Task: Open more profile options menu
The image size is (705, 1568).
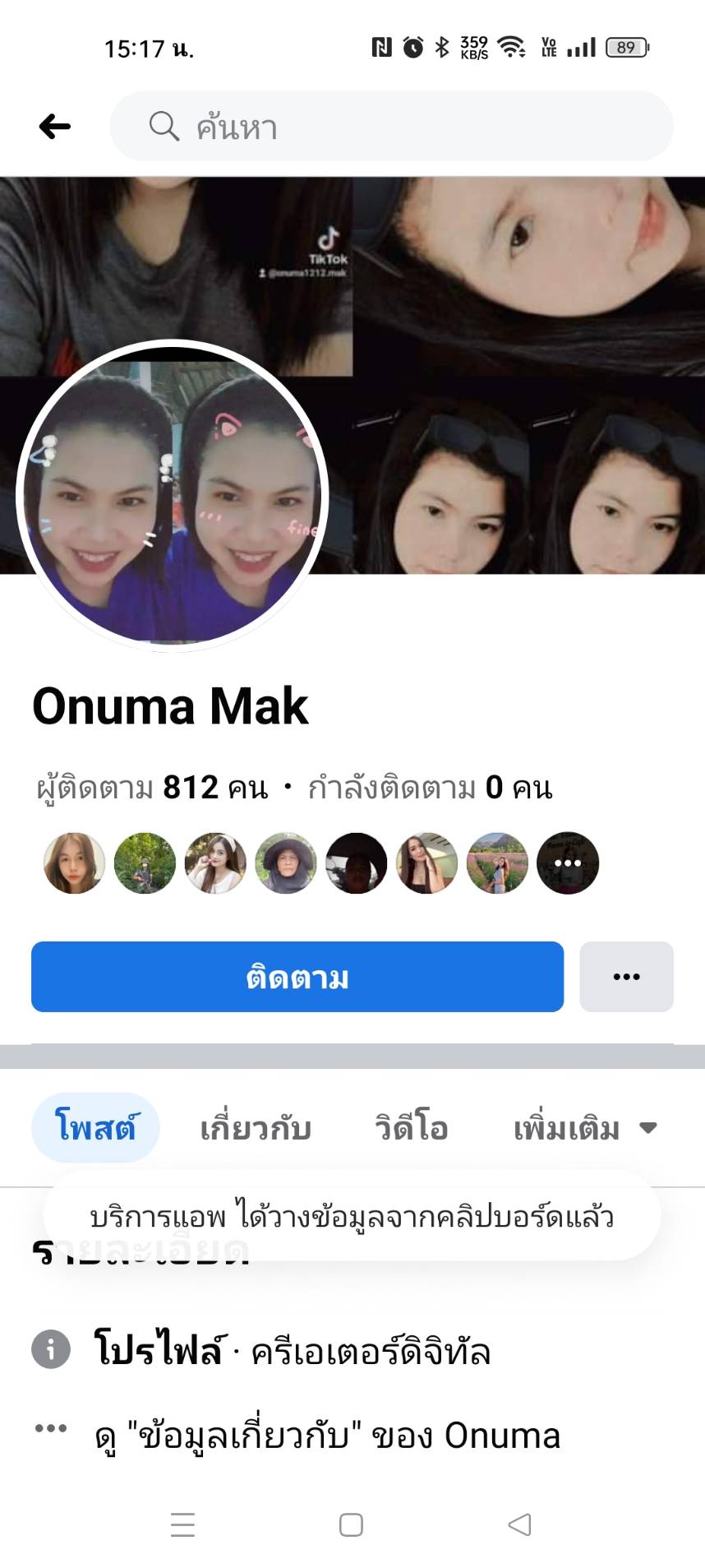Action: (x=626, y=977)
